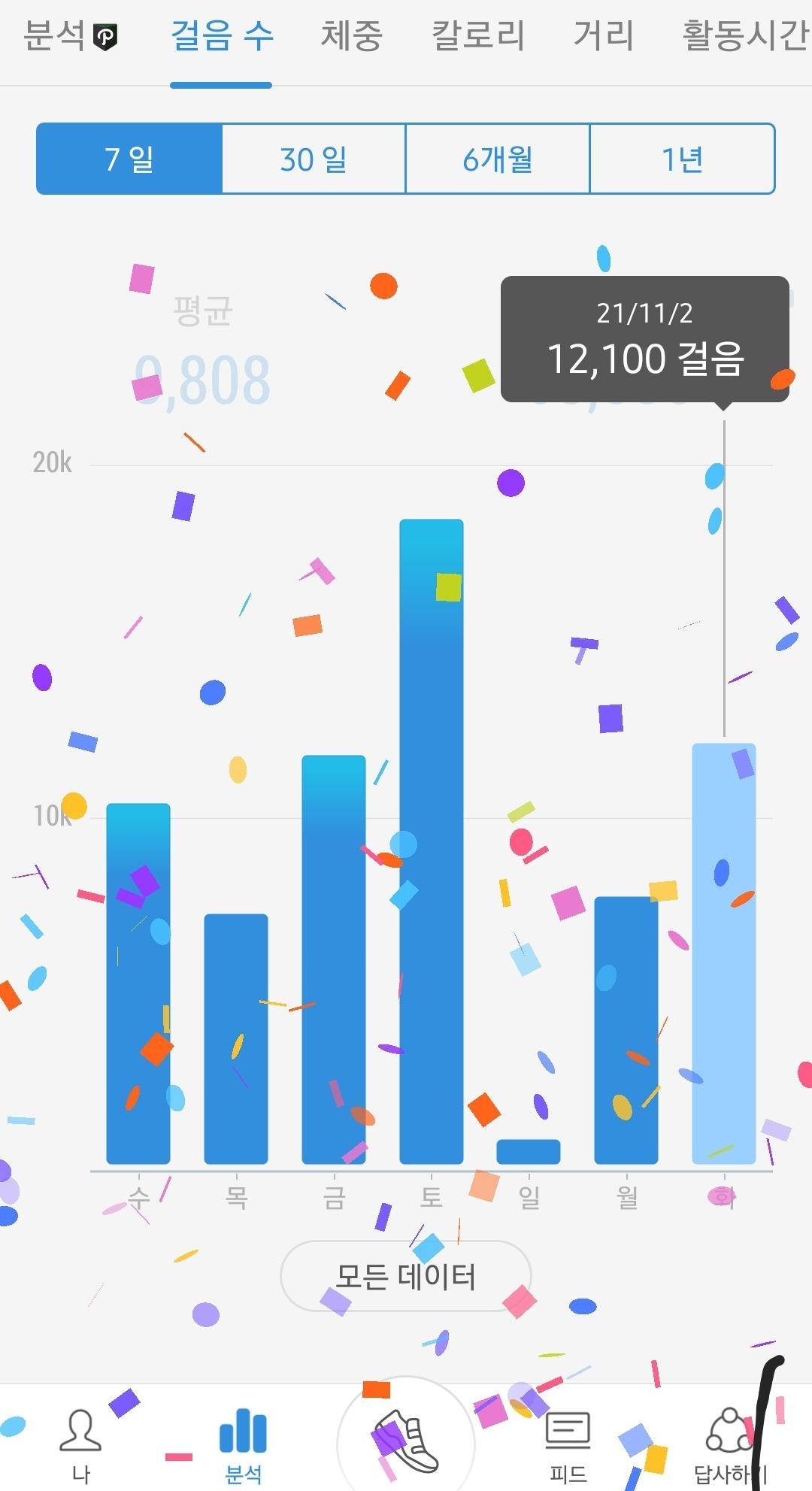Screen dimensions: 812x1491
Task: Open the 활동시간 tab
Action: click(744, 36)
